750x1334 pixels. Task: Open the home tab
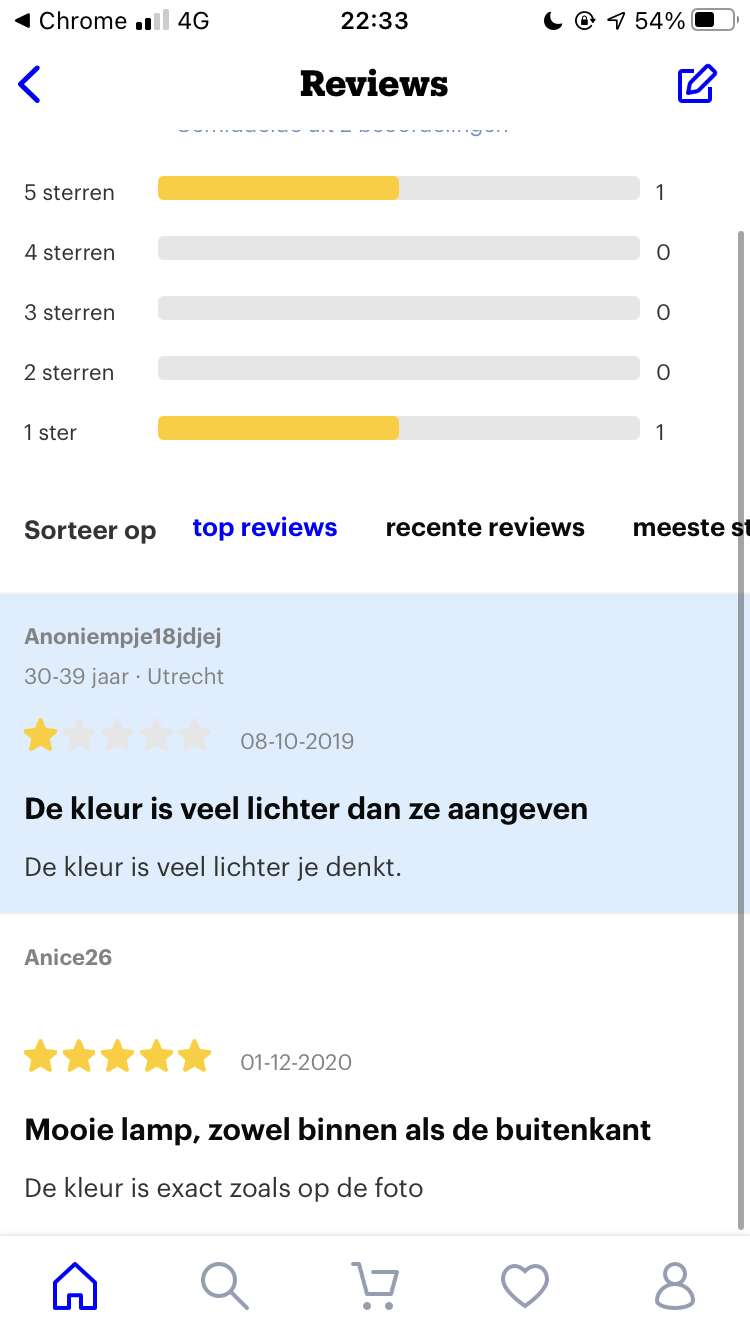point(75,1285)
